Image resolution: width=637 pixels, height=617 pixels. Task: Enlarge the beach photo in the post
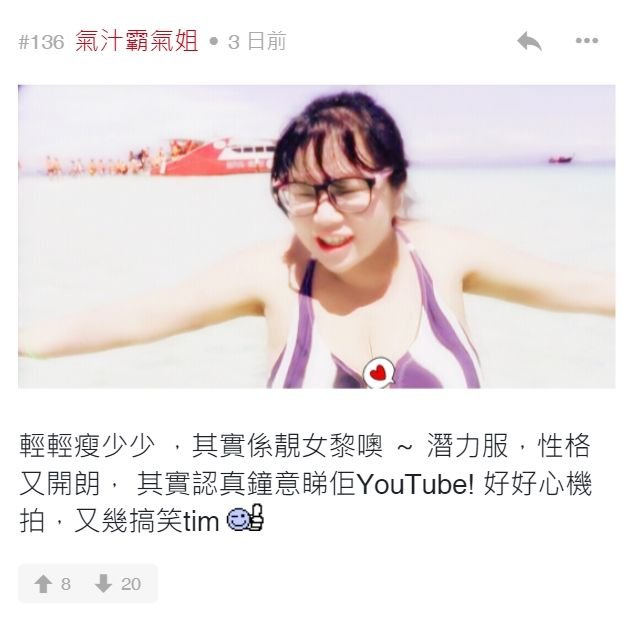point(316,236)
